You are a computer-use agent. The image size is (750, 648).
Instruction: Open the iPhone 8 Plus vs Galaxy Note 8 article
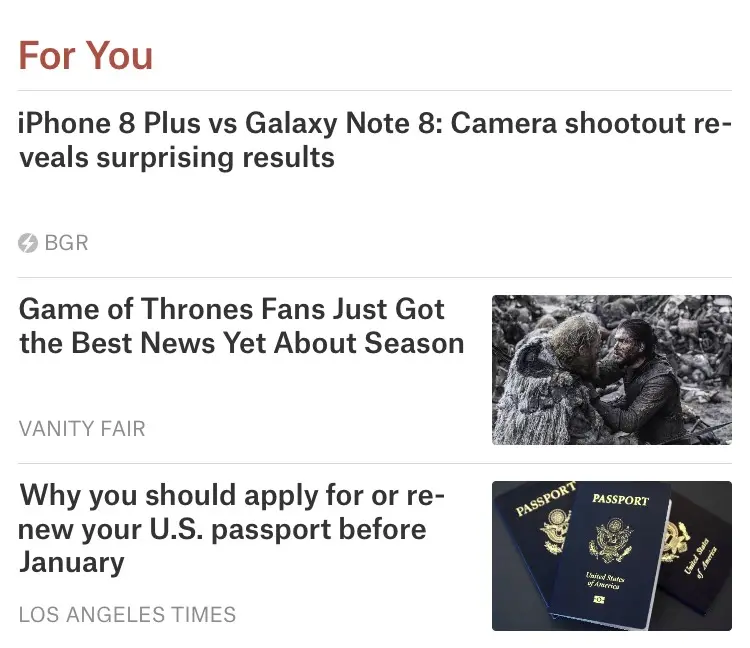374,140
